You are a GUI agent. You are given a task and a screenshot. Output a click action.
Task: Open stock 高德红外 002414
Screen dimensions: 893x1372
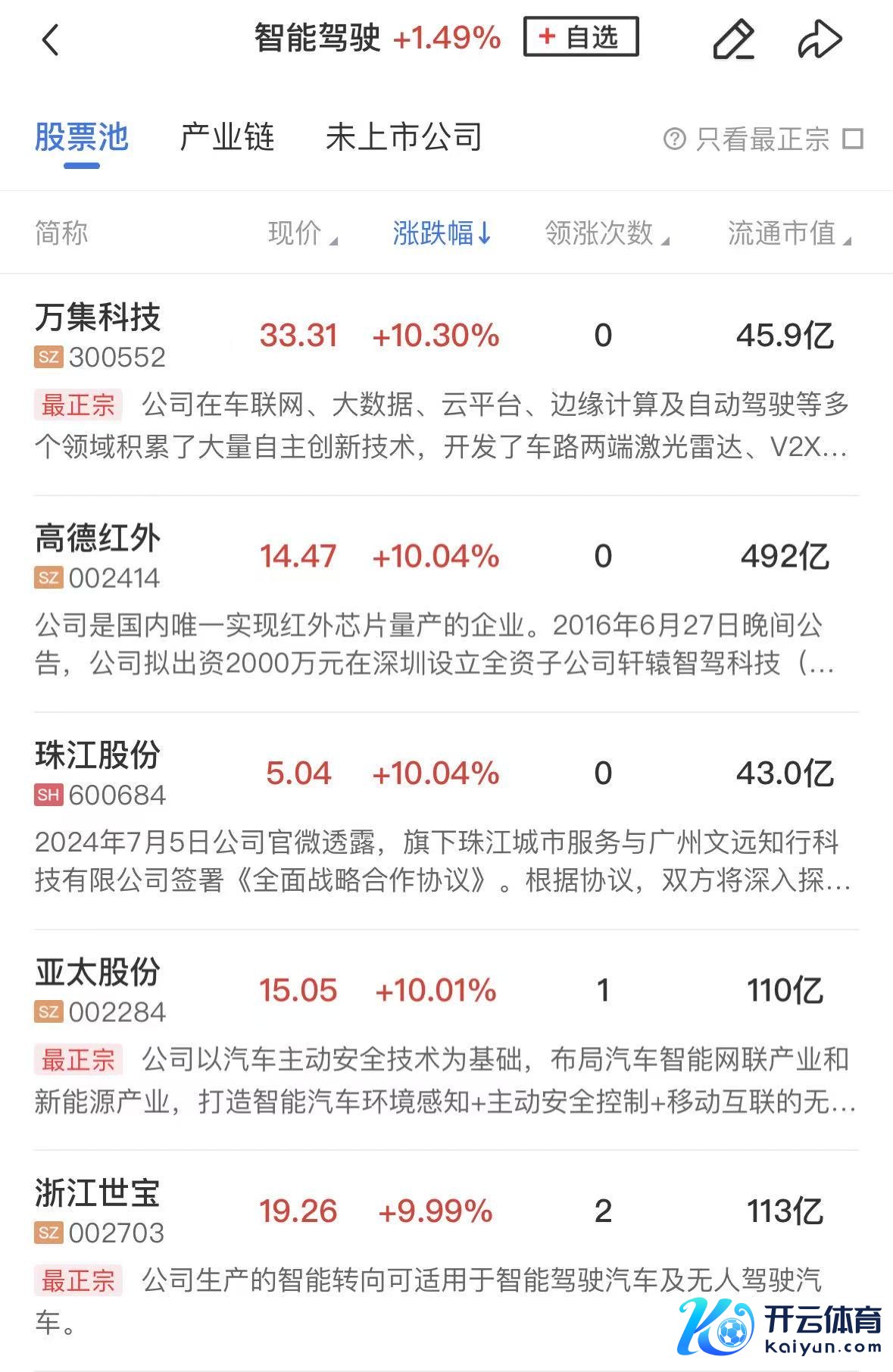point(98,555)
